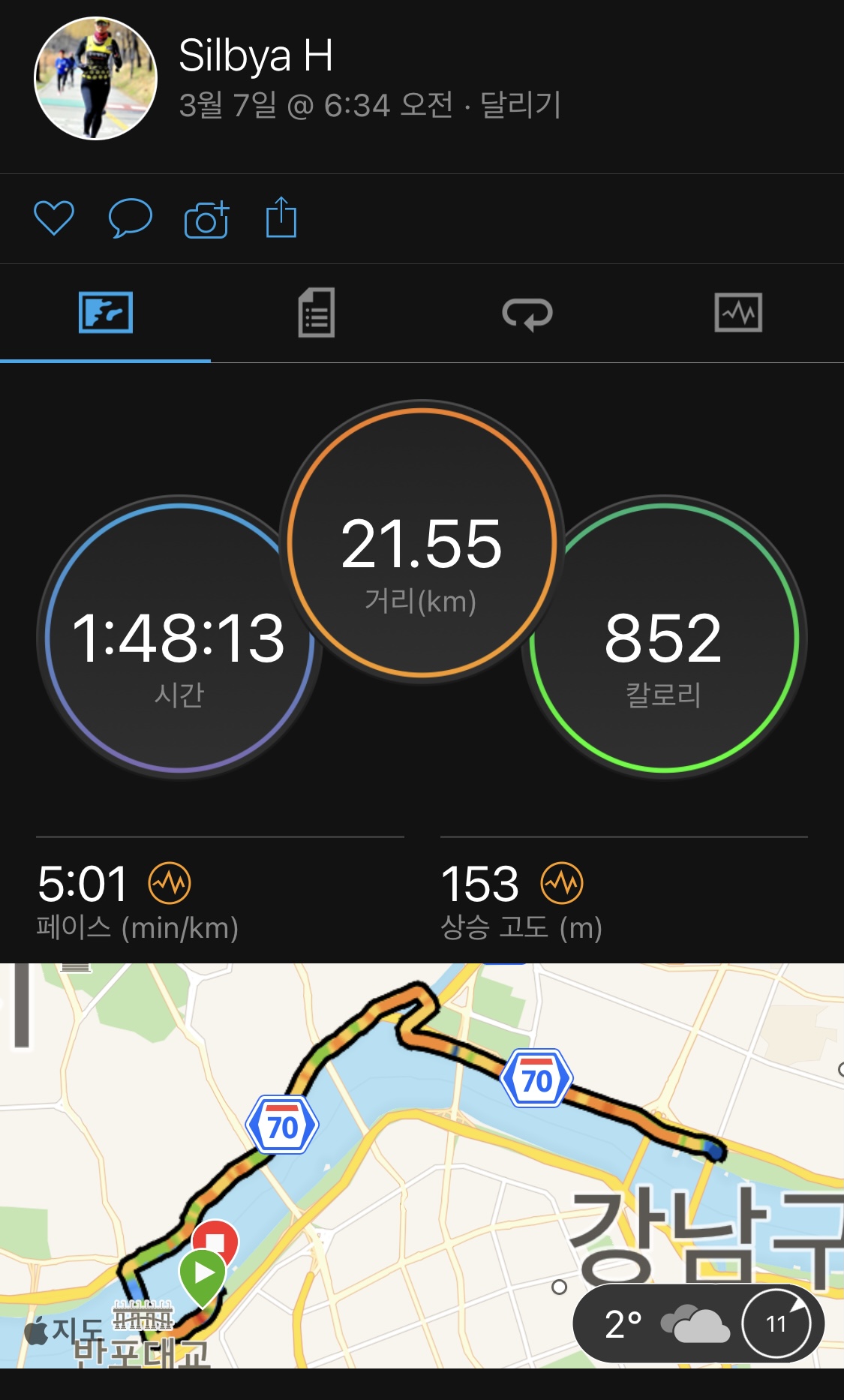Open the comments bubble
The width and height of the screenshot is (844, 1400).
(x=130, y=218)
